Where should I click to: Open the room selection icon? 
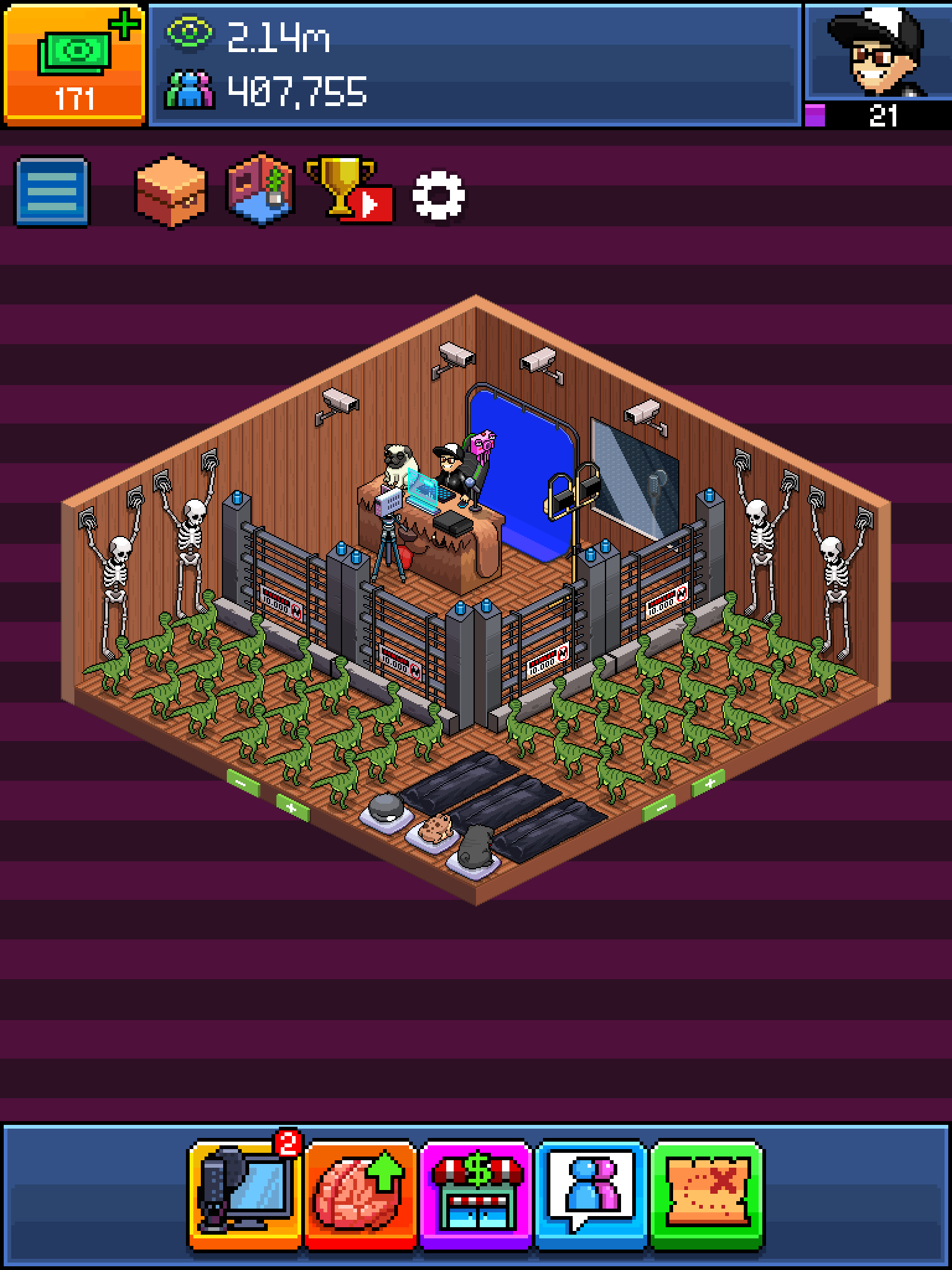coord(260,189)
